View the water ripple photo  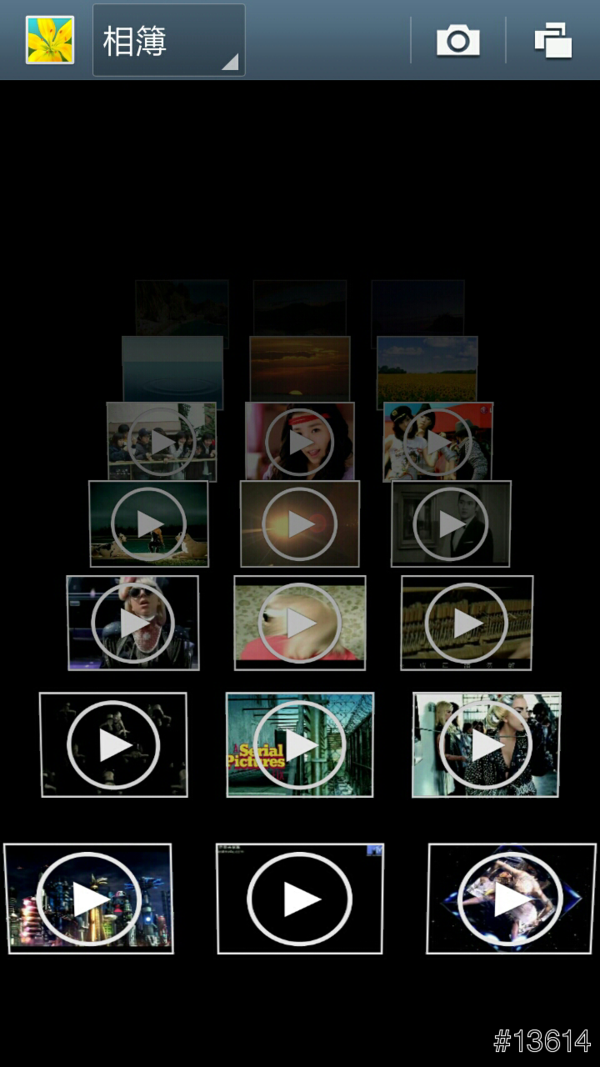coord(173,371)
